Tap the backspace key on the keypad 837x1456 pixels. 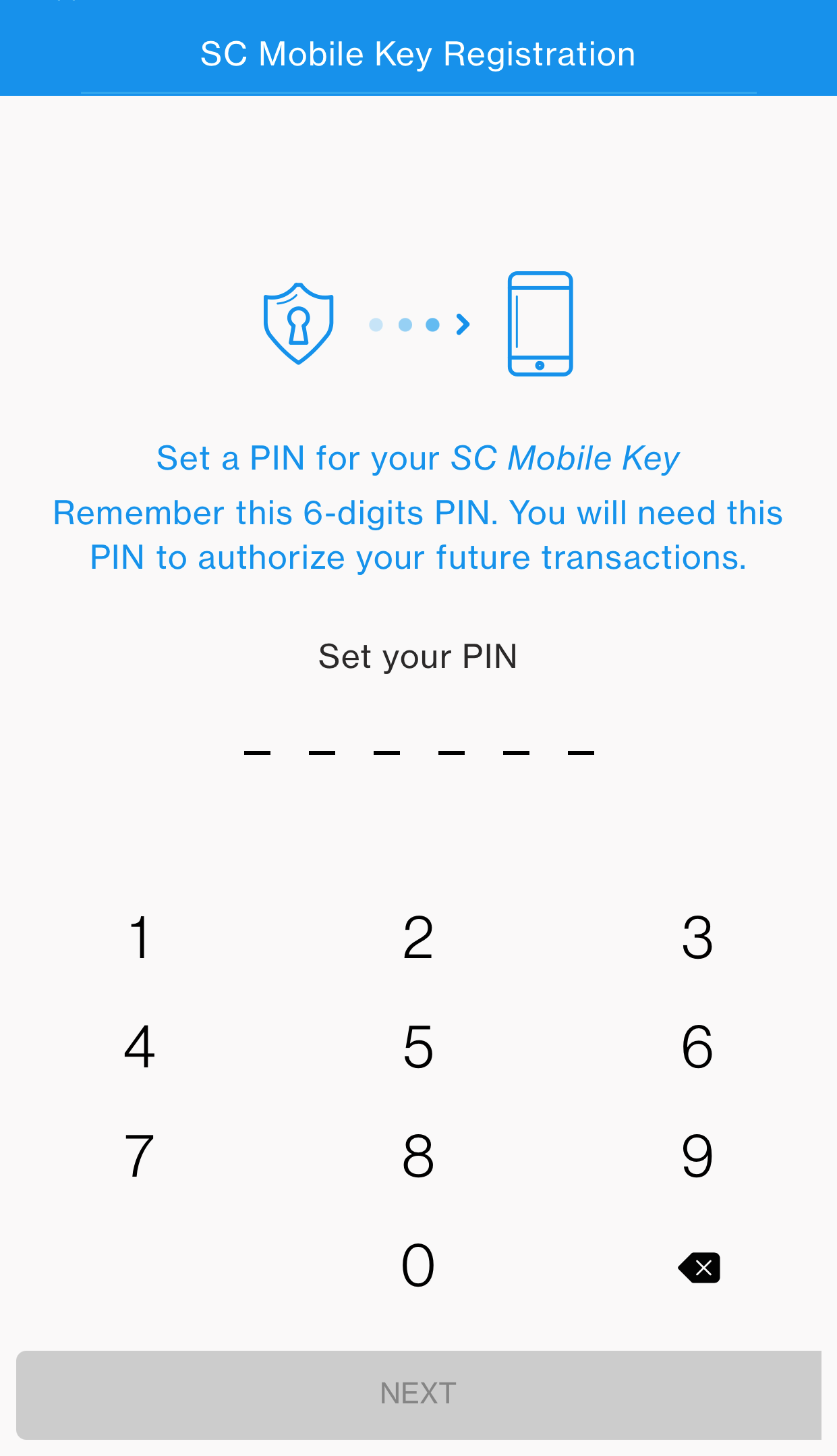[698, 1266]
